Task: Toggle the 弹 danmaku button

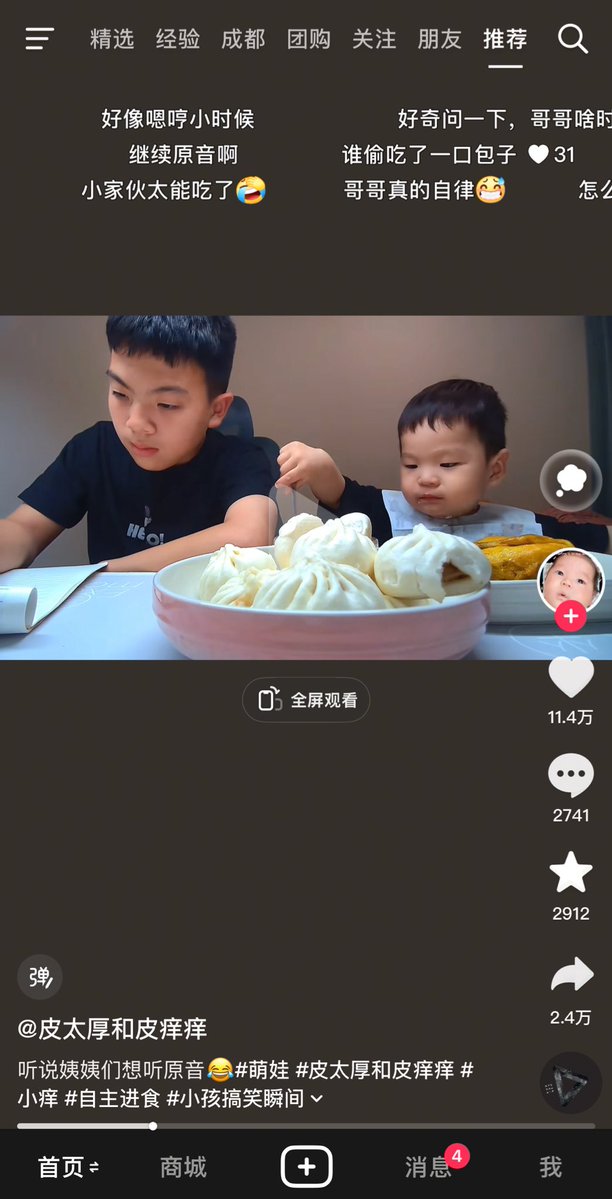Action: (x=40, y=977)
